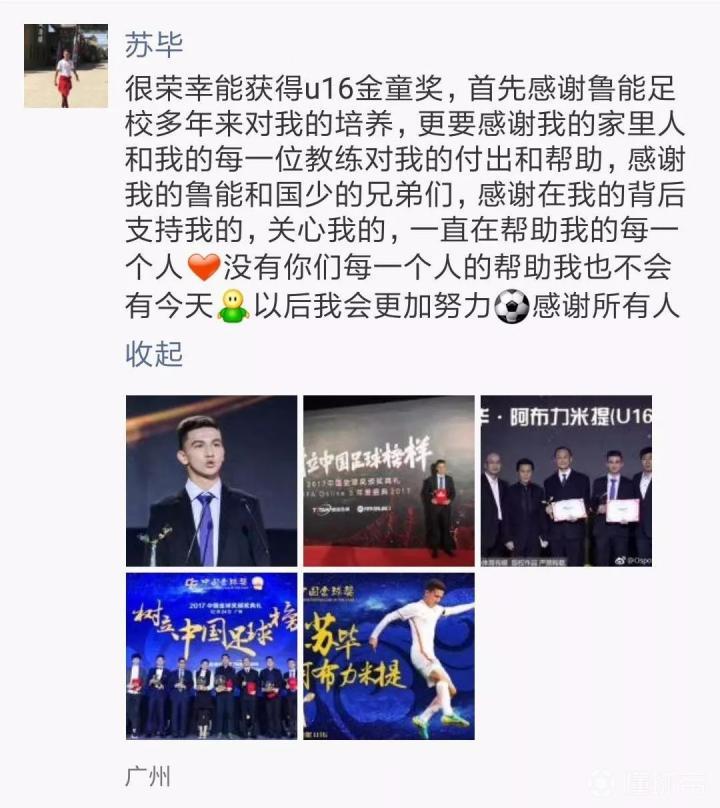
Task: Open the profile via the name 苏毕
Action: (x=153, y=44)
